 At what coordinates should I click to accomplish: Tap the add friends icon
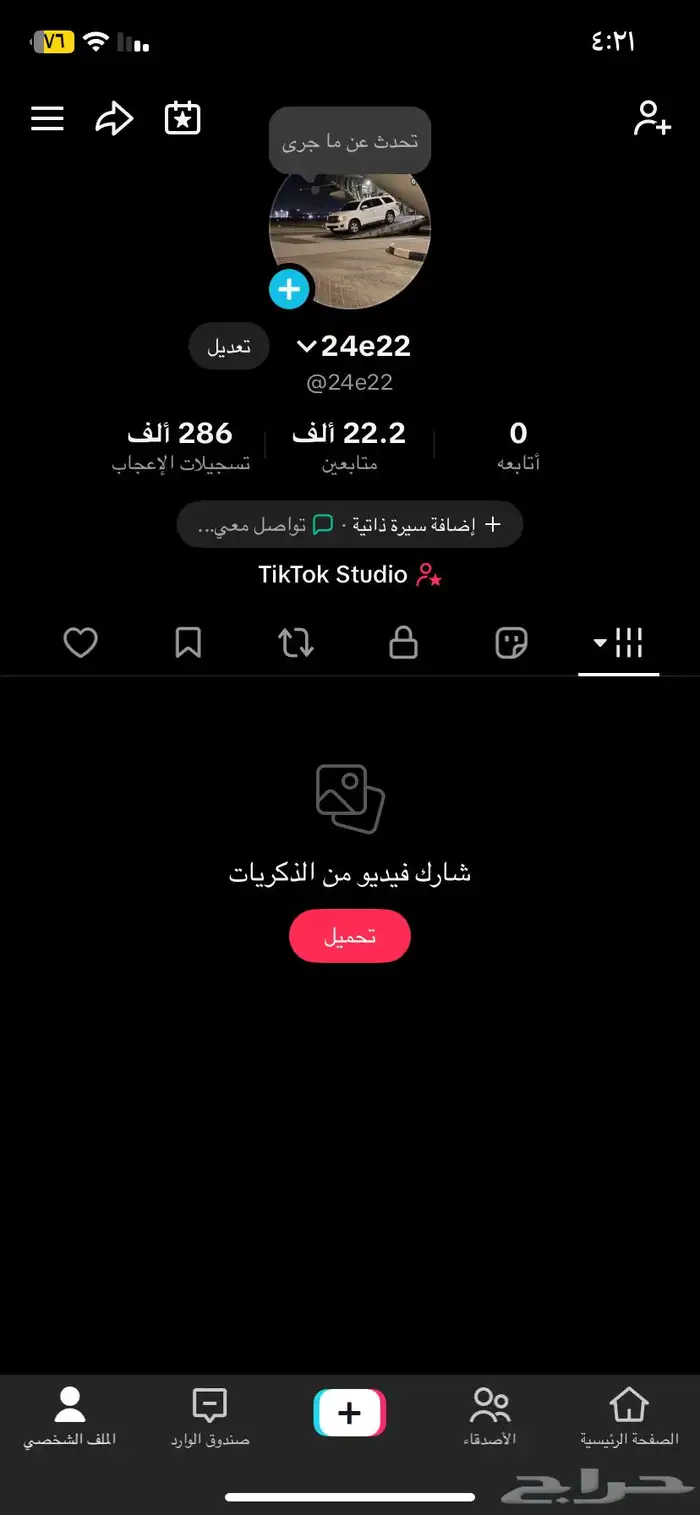[x=652, y=119]
